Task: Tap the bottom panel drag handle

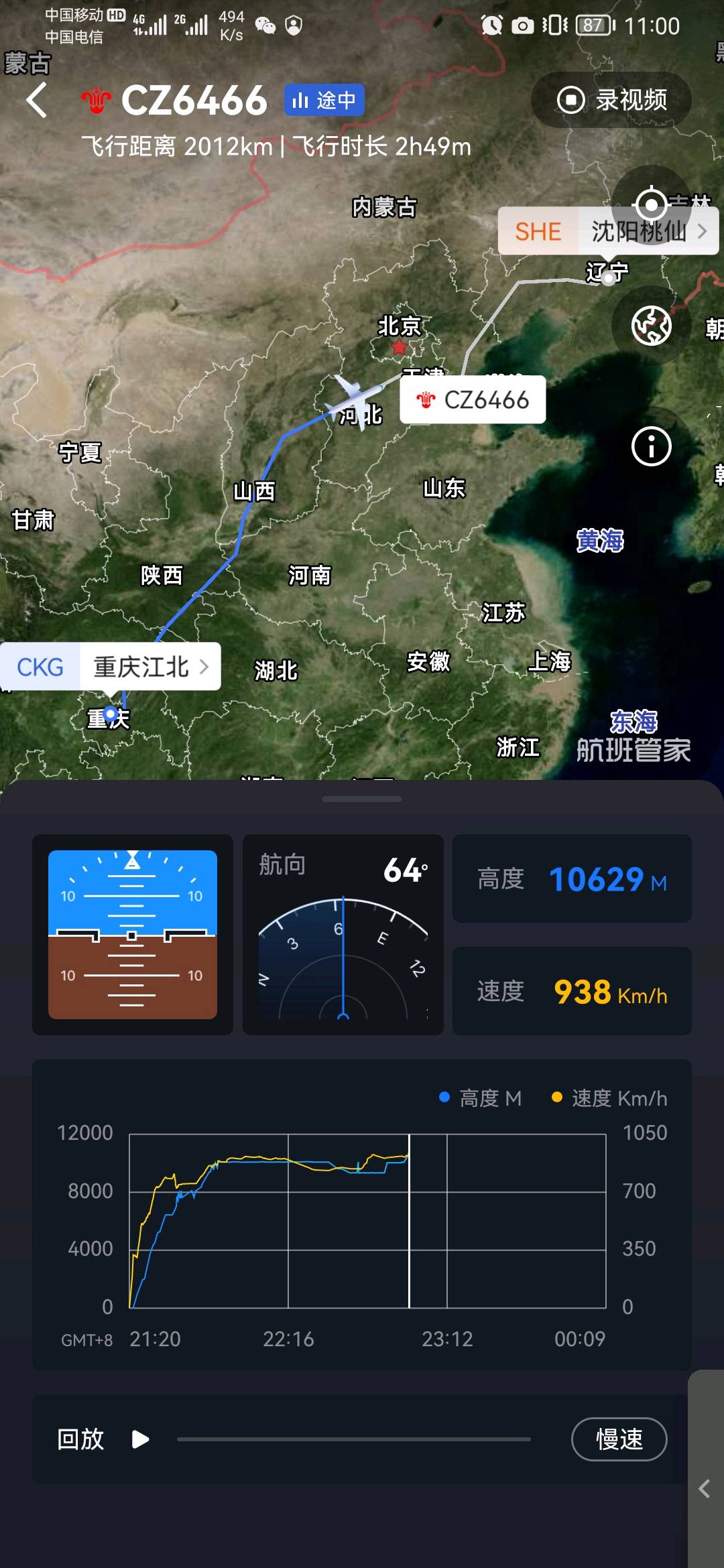Action: 362,799
